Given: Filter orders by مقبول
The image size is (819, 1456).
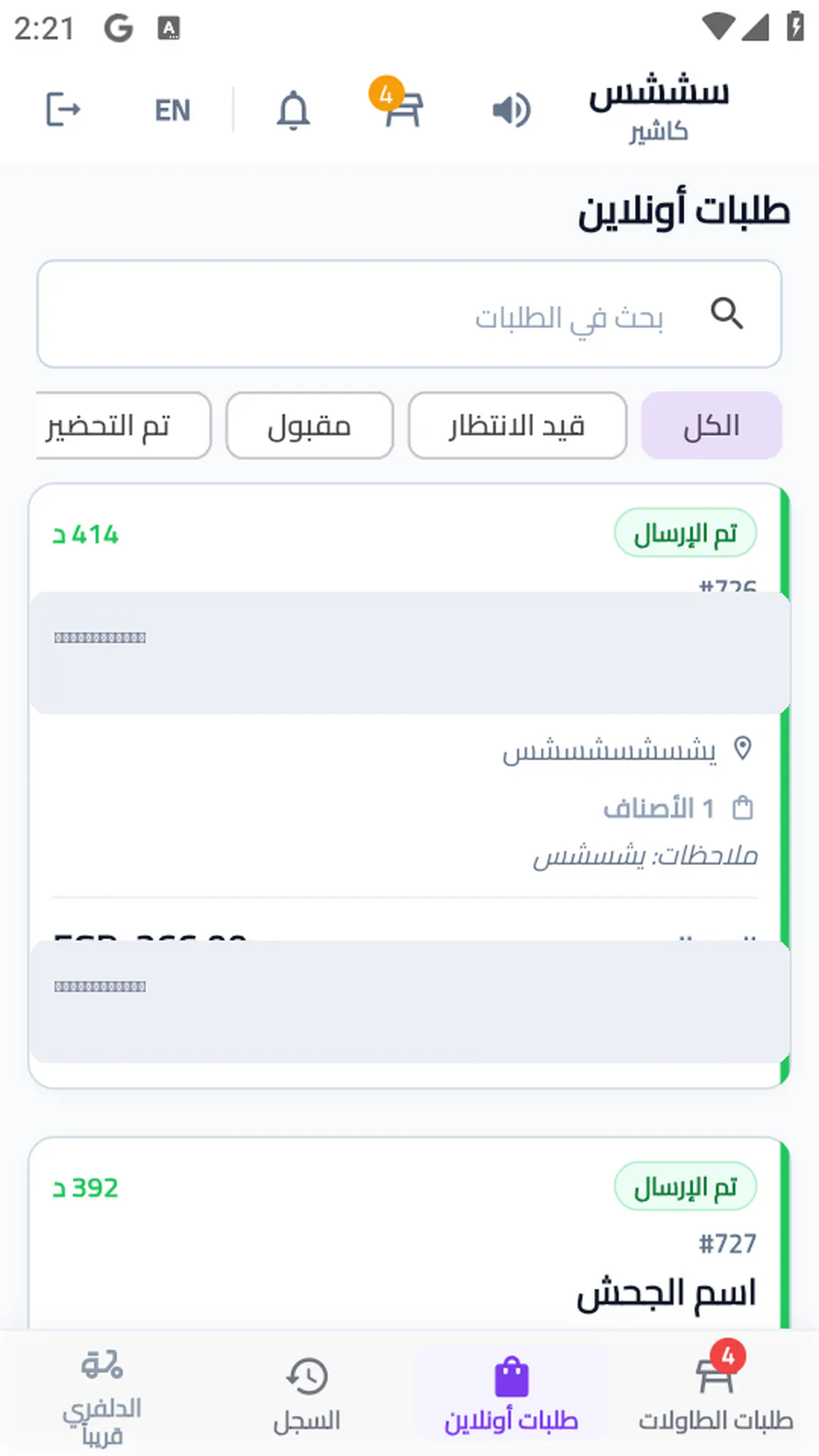Looking at the screenshot, I should point(309,425).
